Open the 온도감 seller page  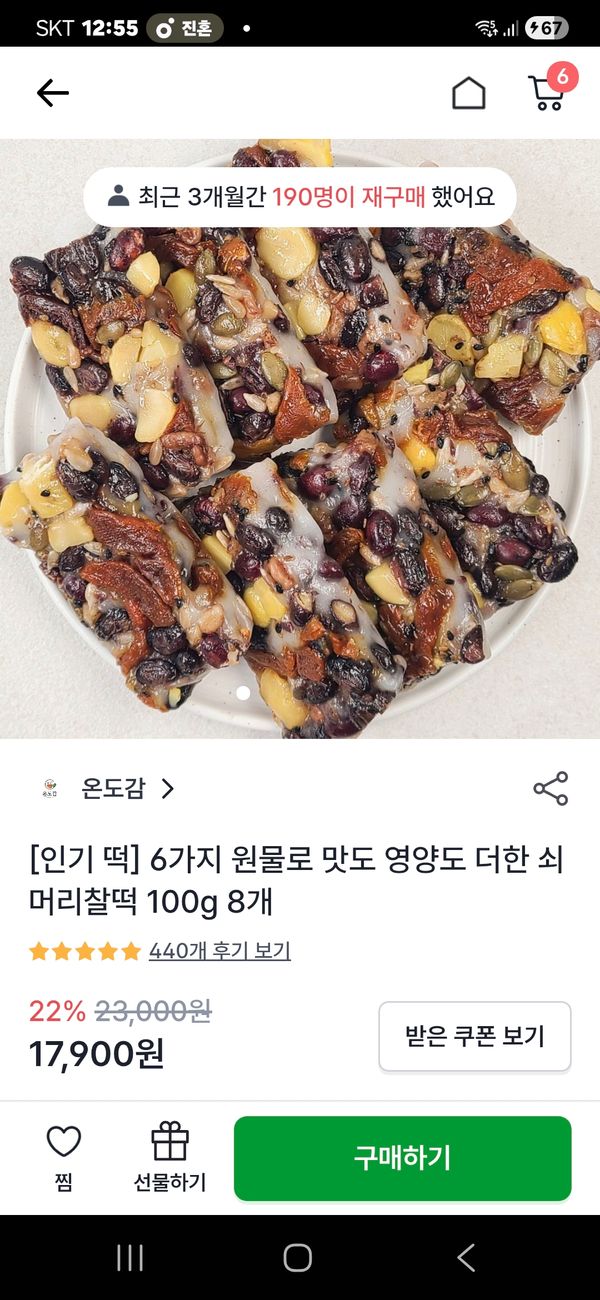112,789
